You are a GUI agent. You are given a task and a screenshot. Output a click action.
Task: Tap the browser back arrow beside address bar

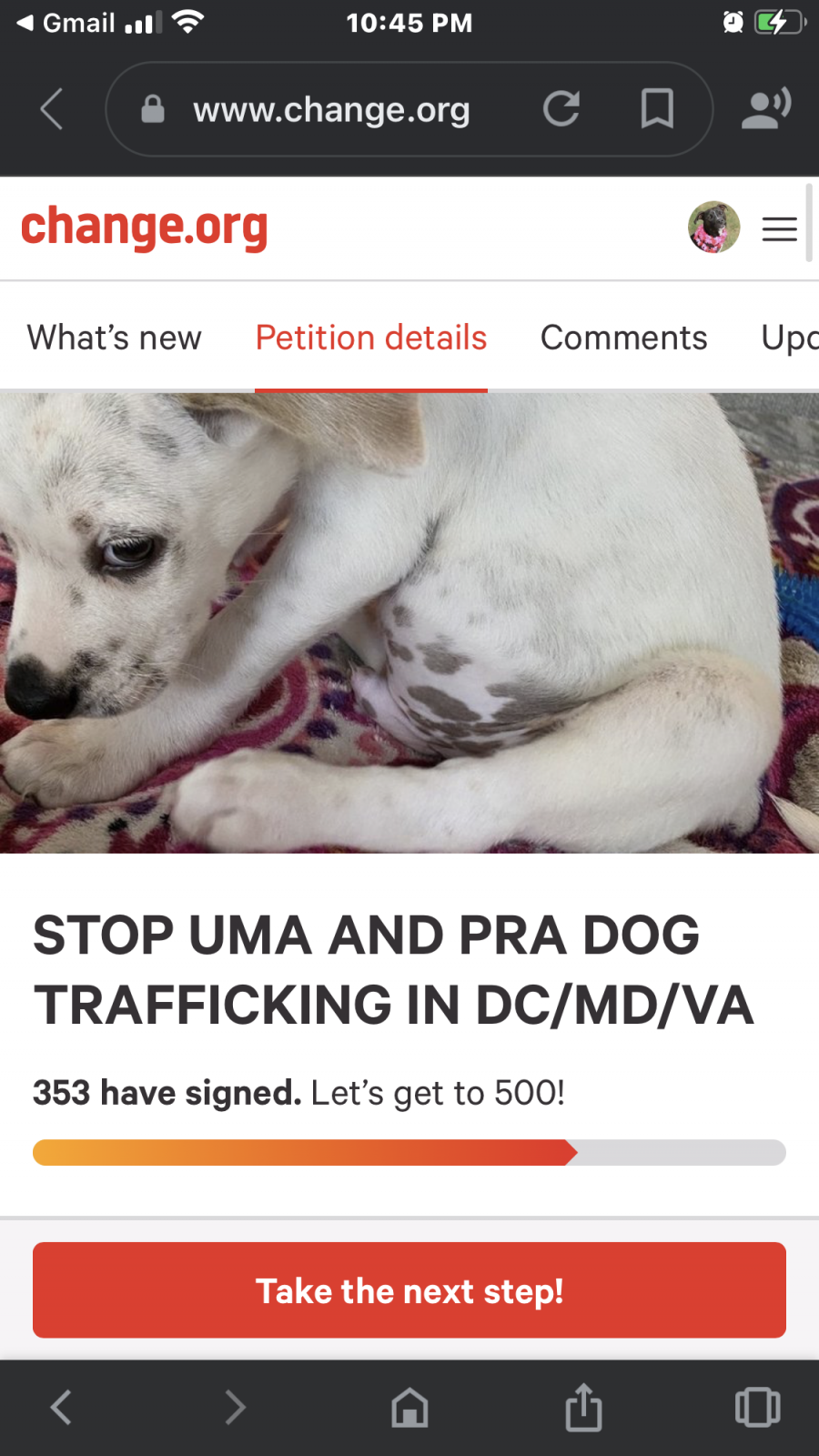pyautogui.click(x=52, y=109)
